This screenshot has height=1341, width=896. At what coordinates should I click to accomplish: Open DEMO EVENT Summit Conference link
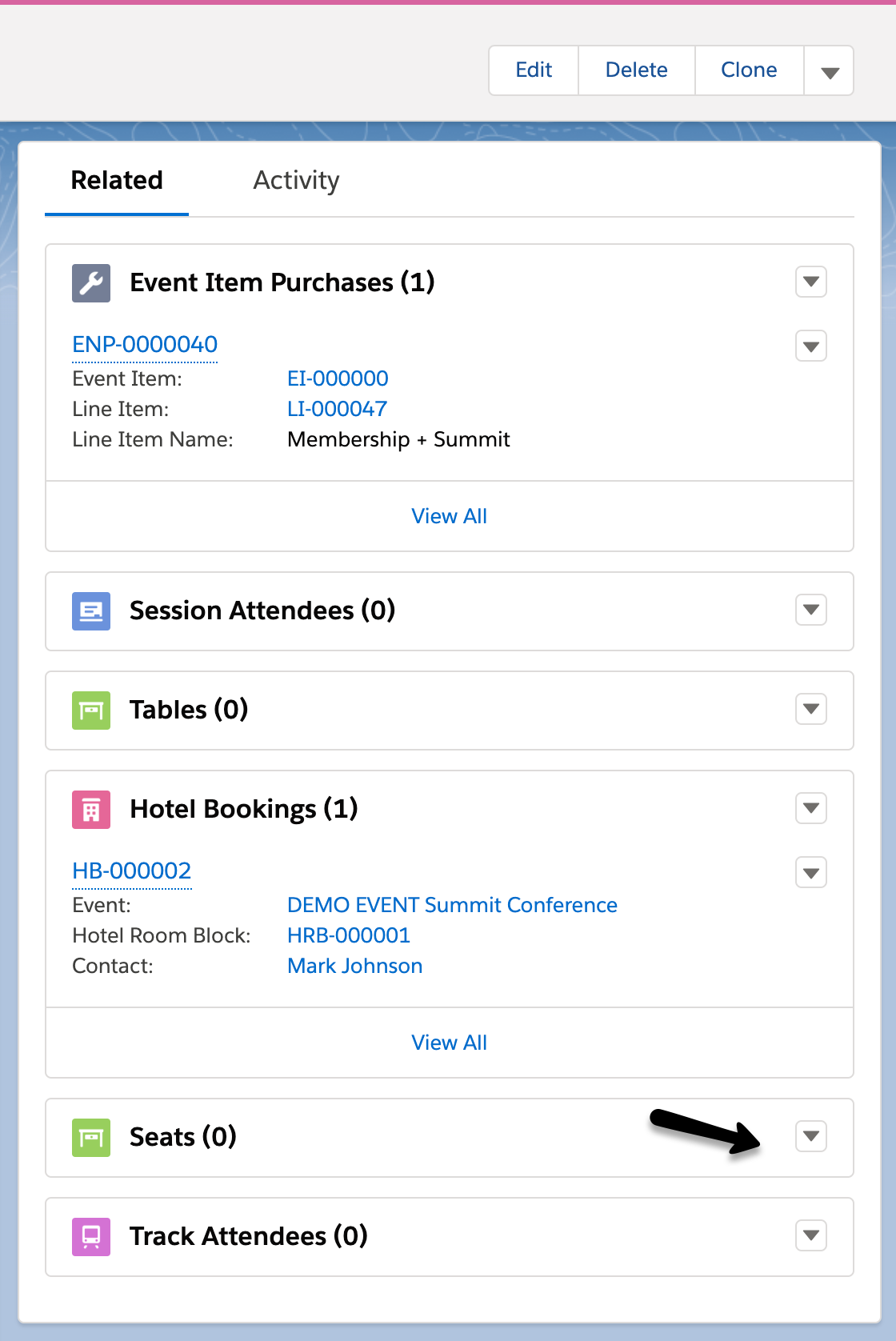click(x=452, y=905)
